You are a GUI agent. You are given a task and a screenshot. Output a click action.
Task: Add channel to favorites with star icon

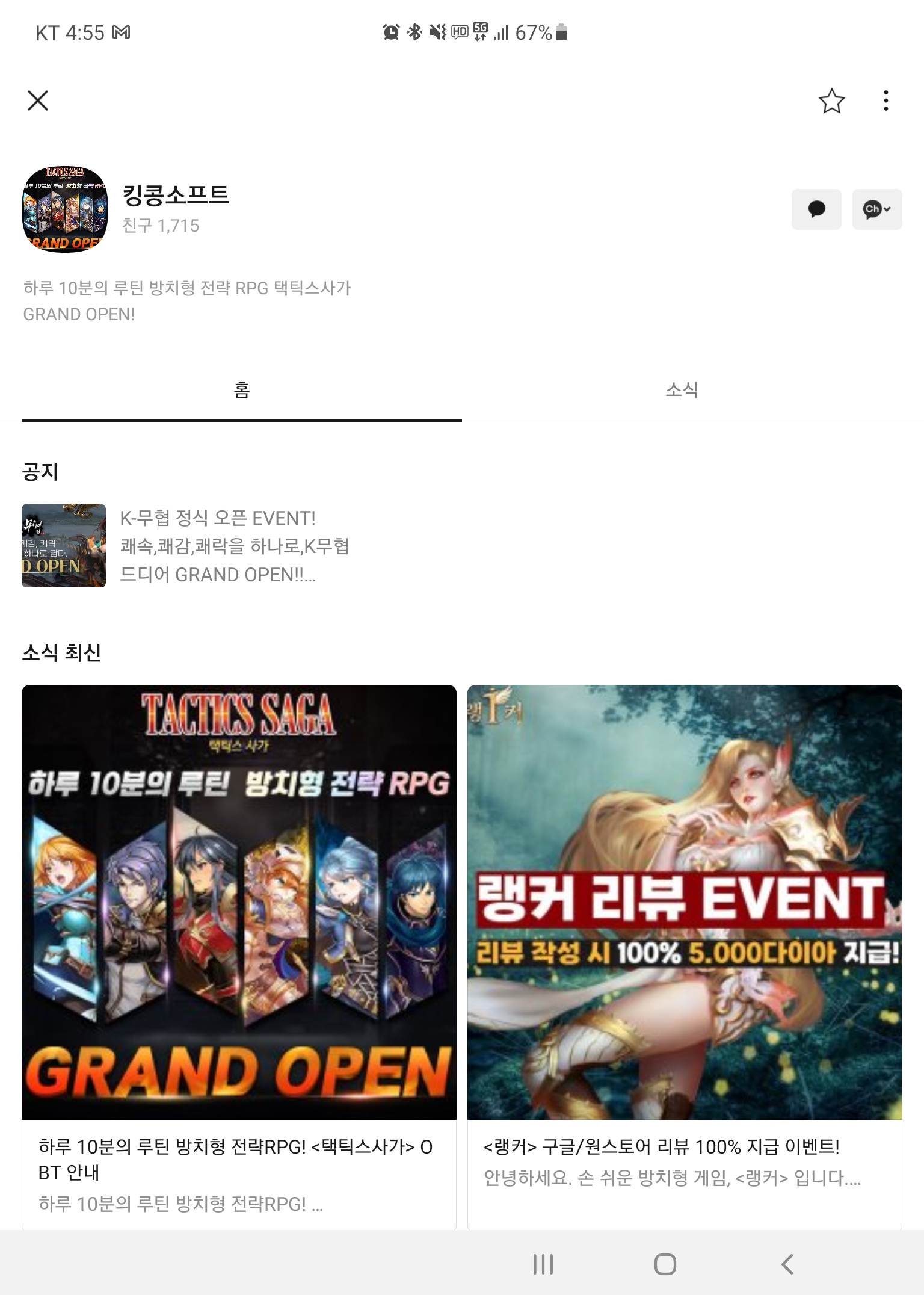click(x=831, y=101)
